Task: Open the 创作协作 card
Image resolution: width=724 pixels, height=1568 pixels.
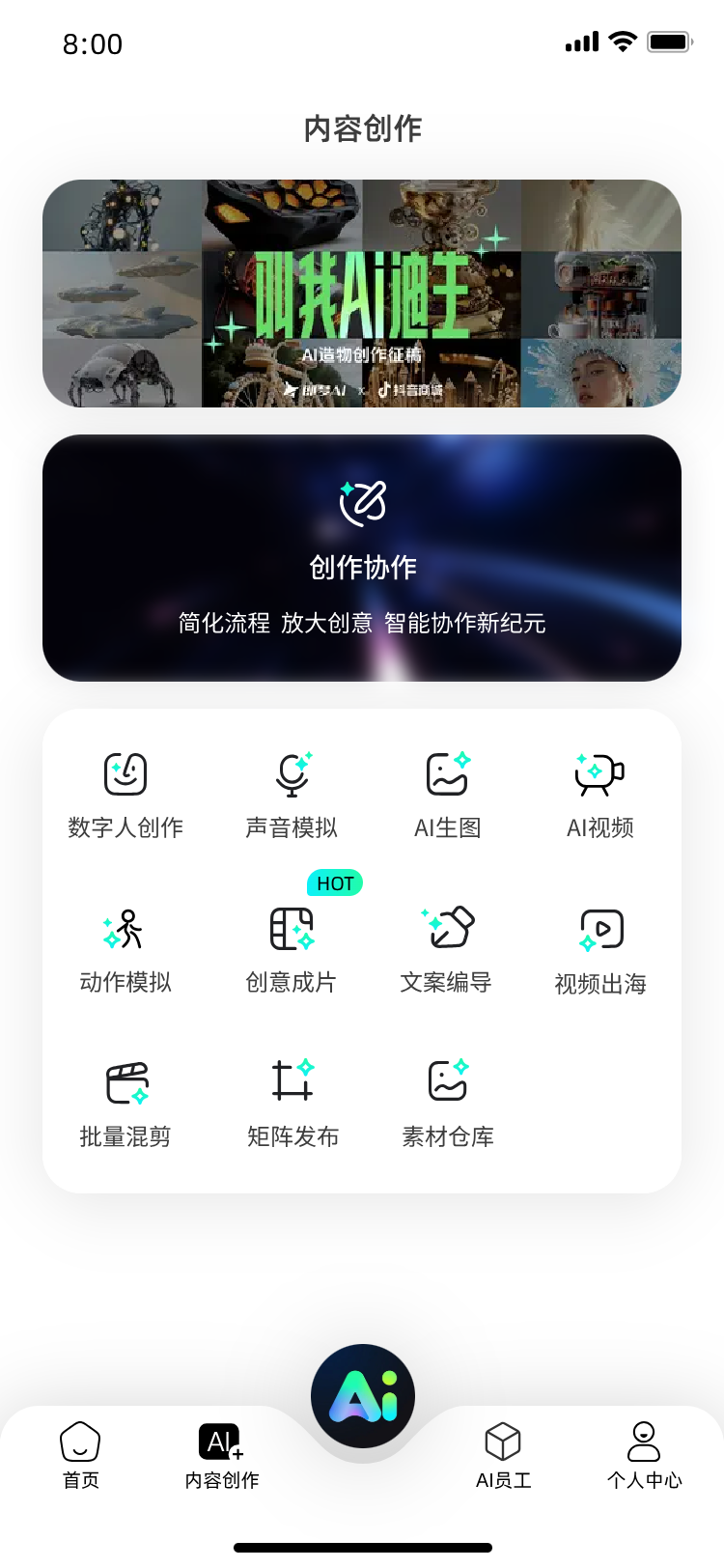Action: (362, 558)
